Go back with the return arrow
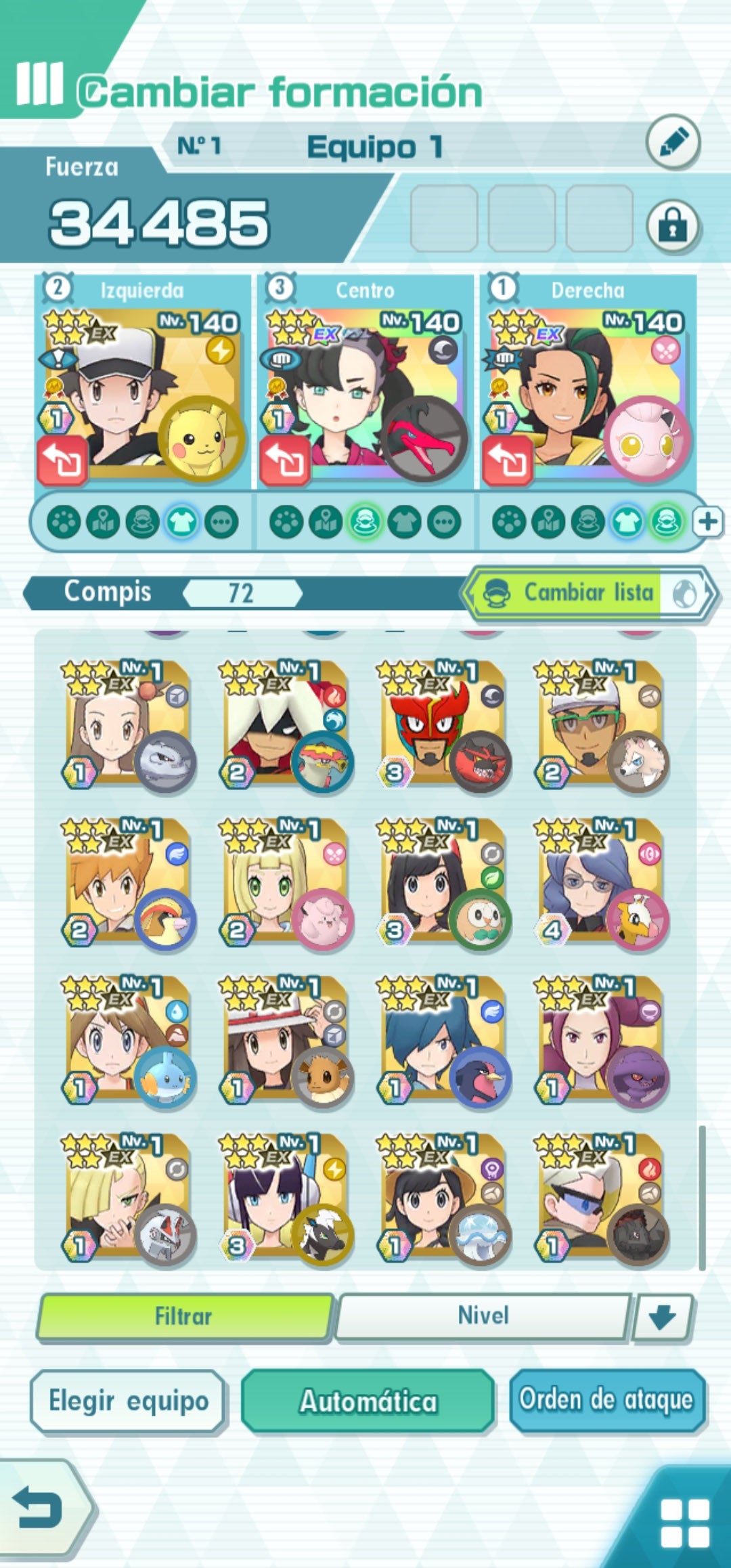This screenshot has height=1568, width=731. coord(39,1510)
